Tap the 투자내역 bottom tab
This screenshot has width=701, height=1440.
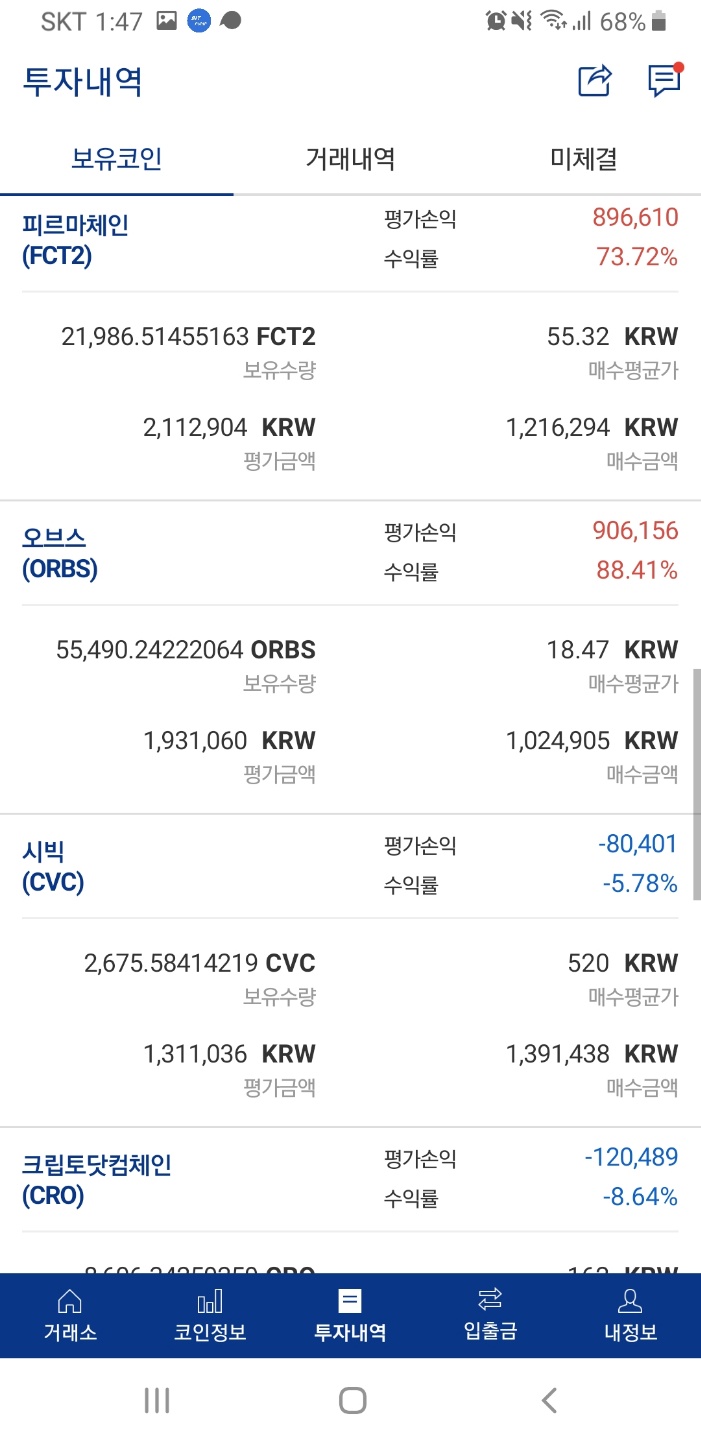tap(350, 1315)
